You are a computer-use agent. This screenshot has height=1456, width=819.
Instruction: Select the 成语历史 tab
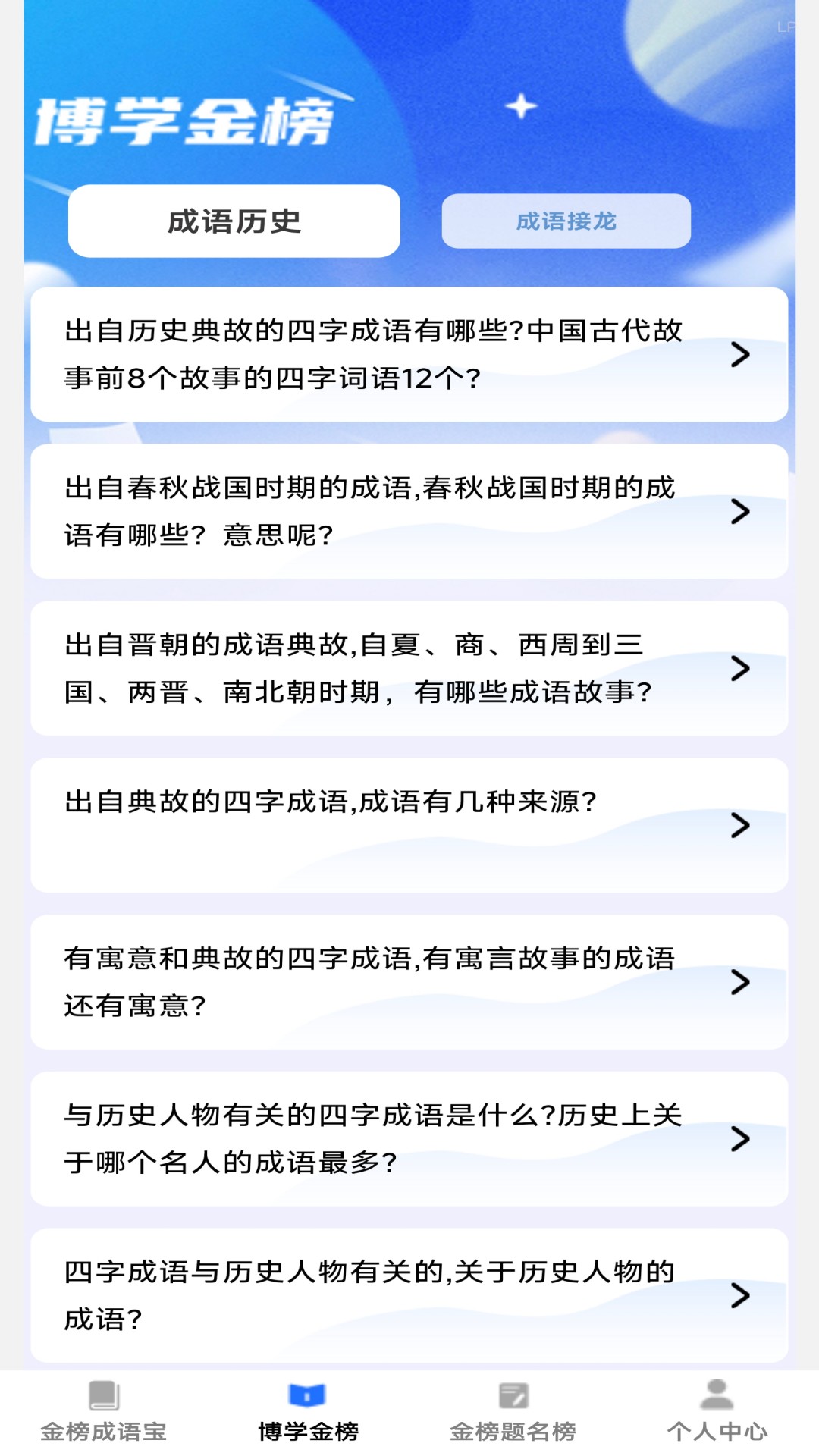point(234,221)
